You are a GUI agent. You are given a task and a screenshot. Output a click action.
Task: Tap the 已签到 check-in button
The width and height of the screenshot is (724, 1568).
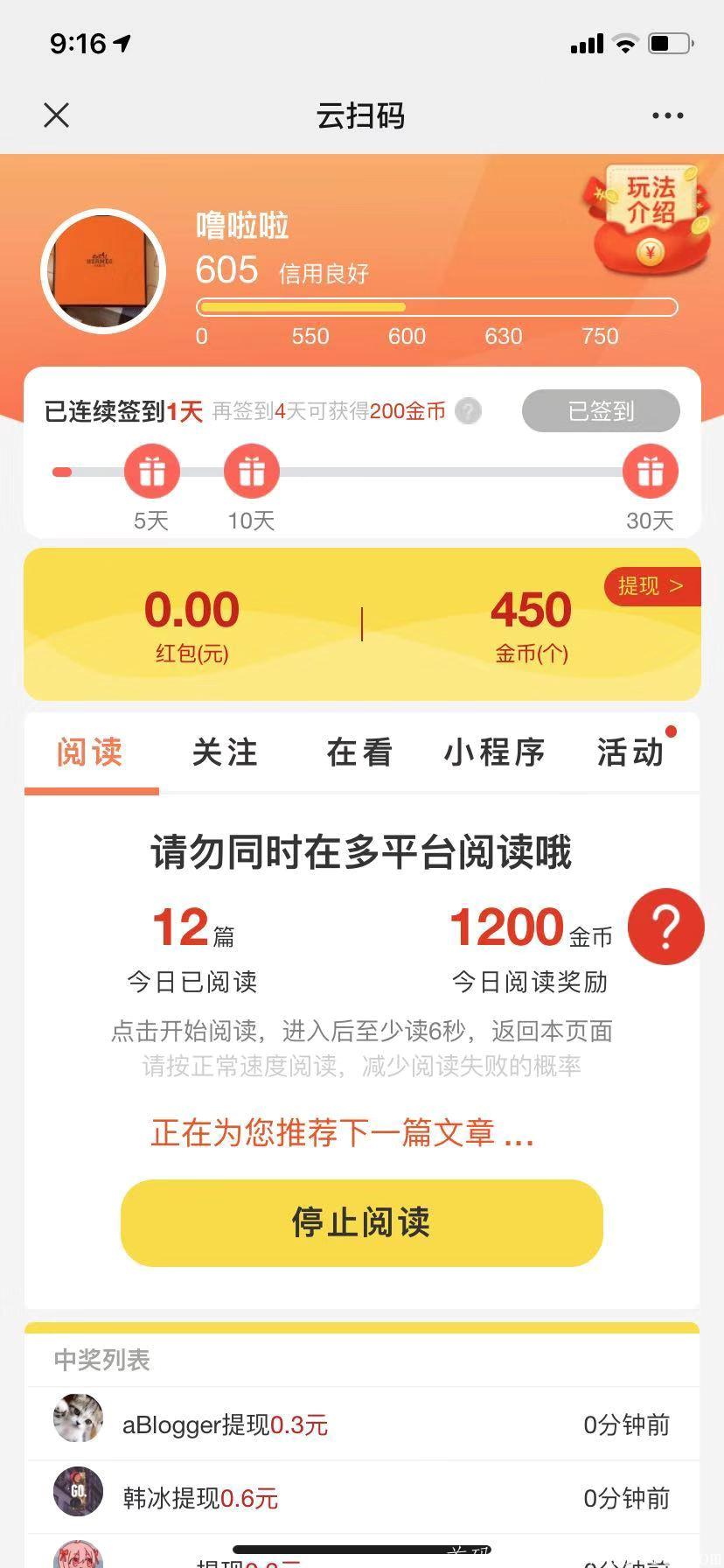[x=601, y=411]
